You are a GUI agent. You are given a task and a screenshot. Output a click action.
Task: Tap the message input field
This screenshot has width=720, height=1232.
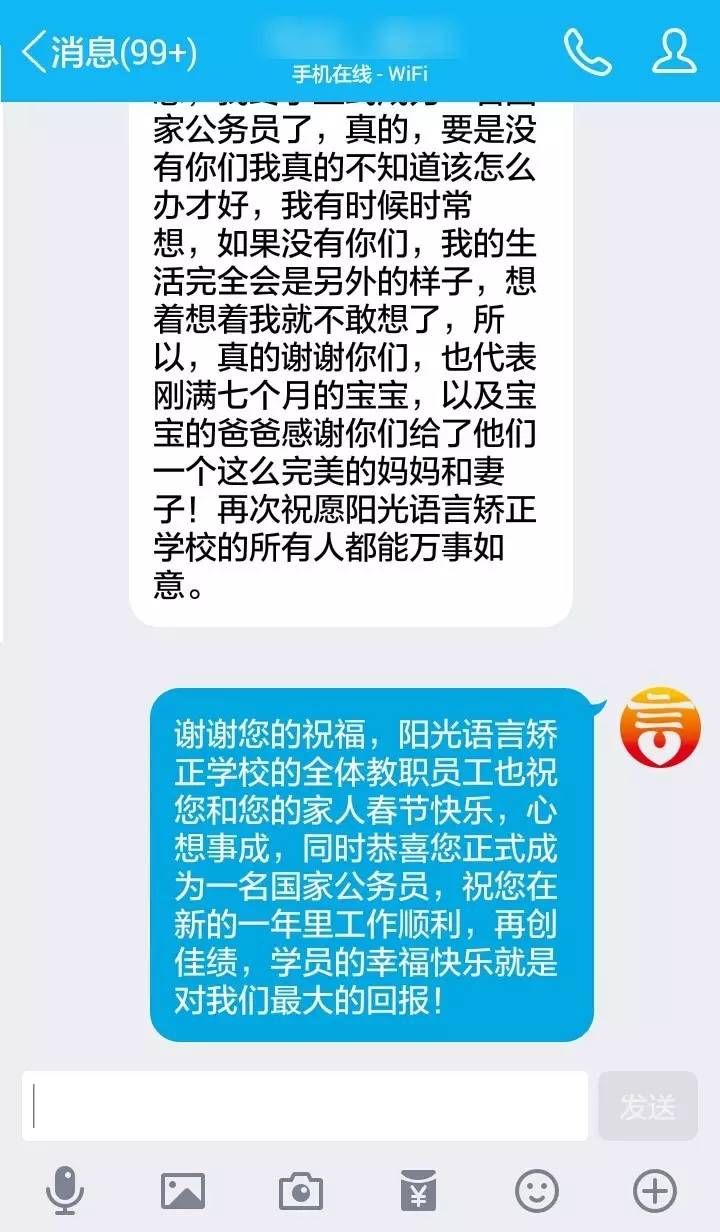(305, 1106)
